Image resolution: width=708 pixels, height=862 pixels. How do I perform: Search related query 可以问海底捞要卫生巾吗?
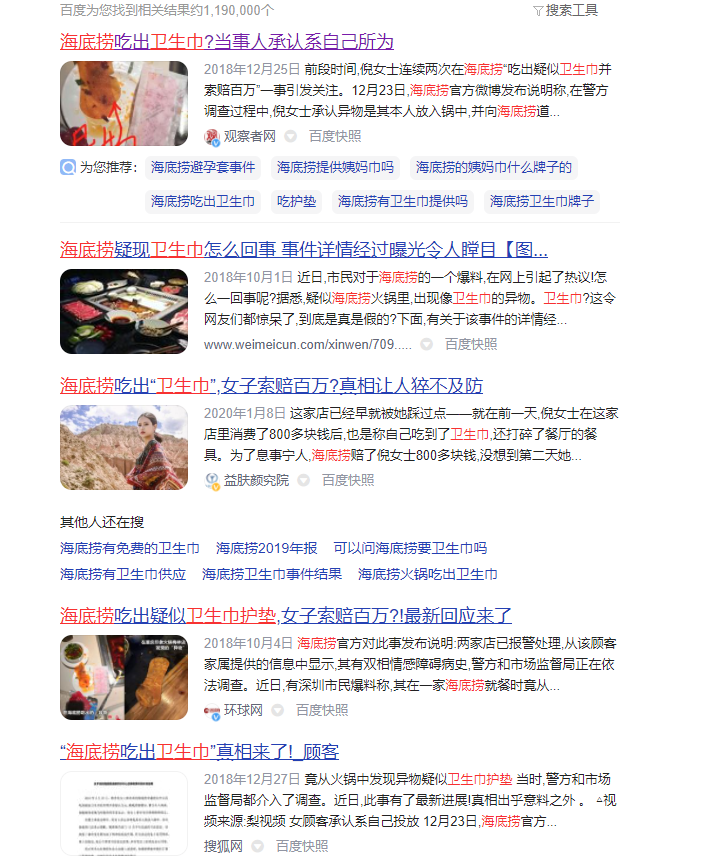[410, 548]
